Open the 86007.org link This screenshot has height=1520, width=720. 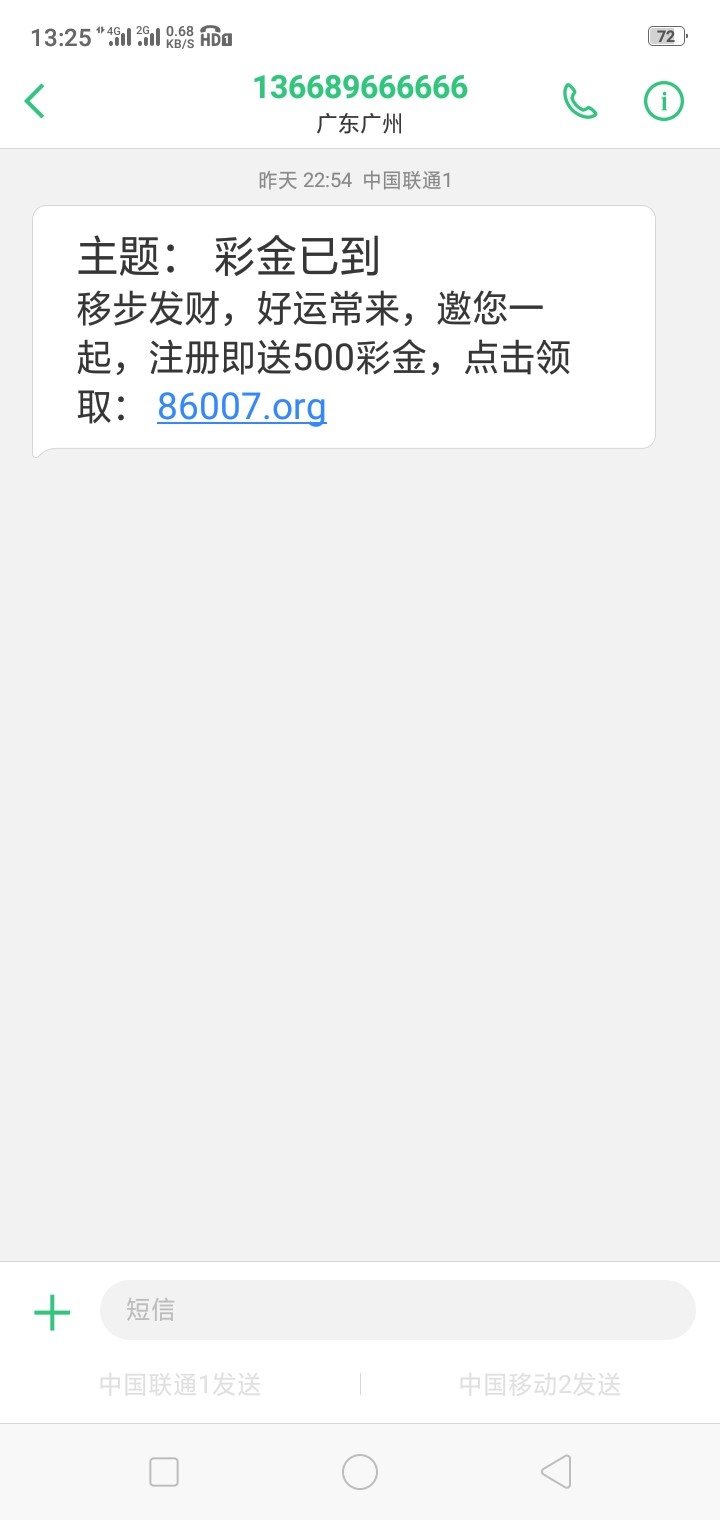[x=242, y=407]
